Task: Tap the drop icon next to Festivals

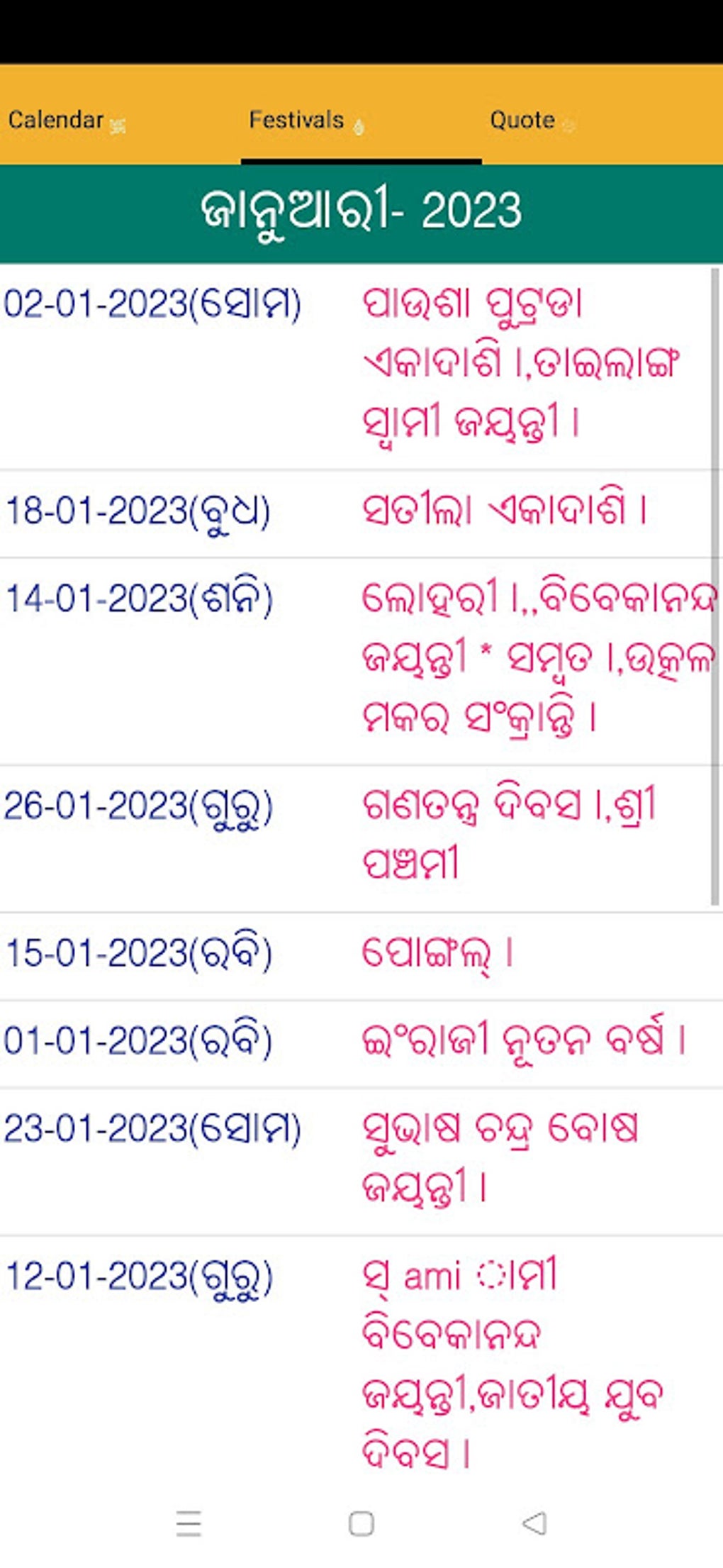Action: tap(358, 128)
